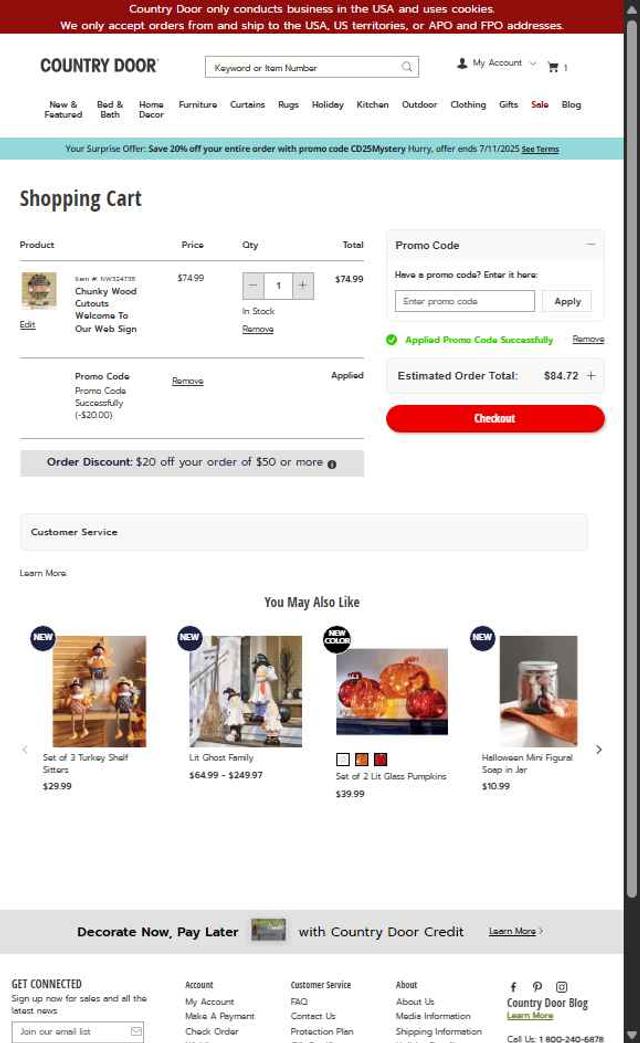The height and width of the screenshot is (1043, 640).
Task: Show next recommended products
Action: pyautogui.click(x=599, y=749)
